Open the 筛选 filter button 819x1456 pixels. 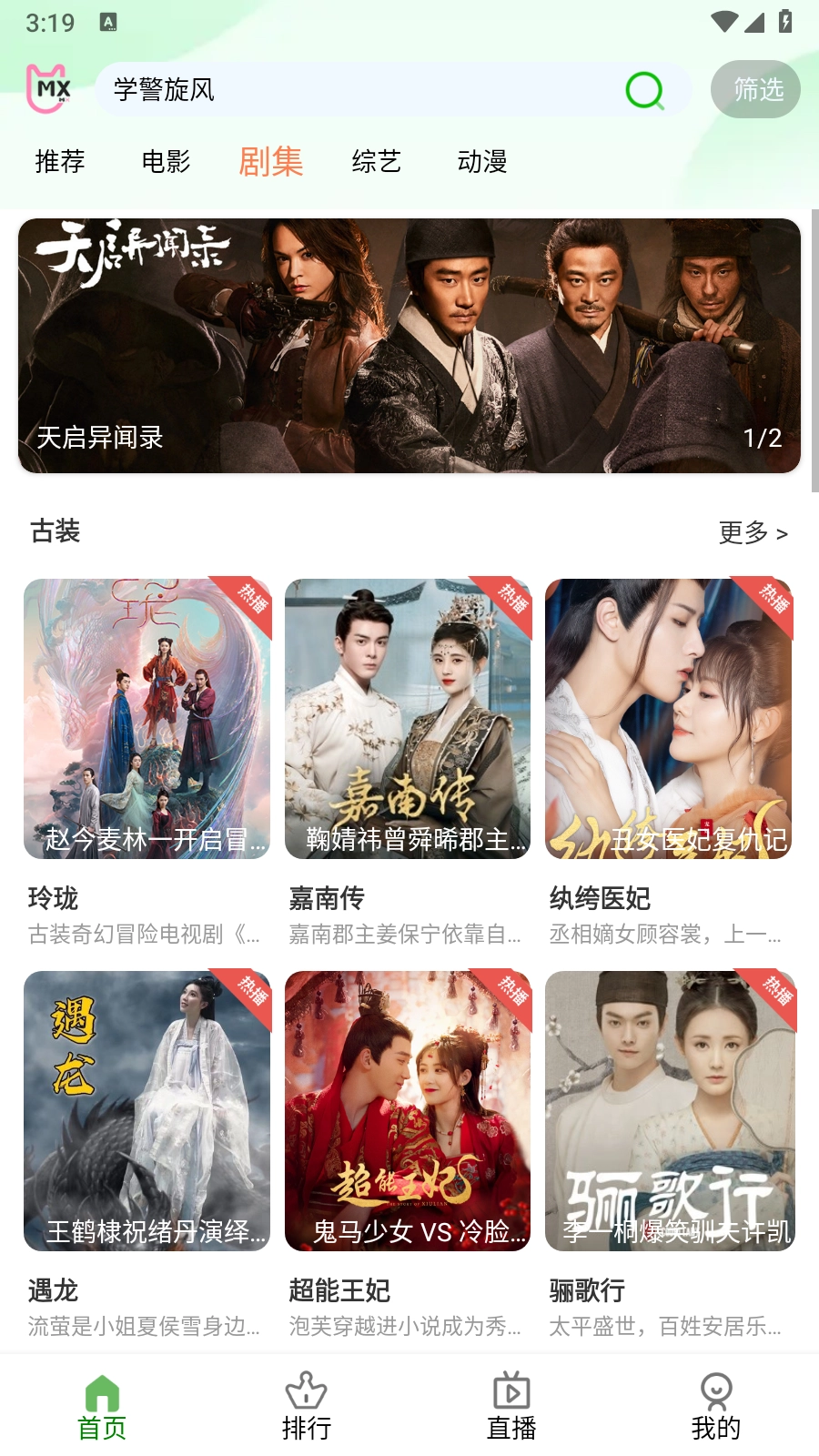tap(755, 89)
